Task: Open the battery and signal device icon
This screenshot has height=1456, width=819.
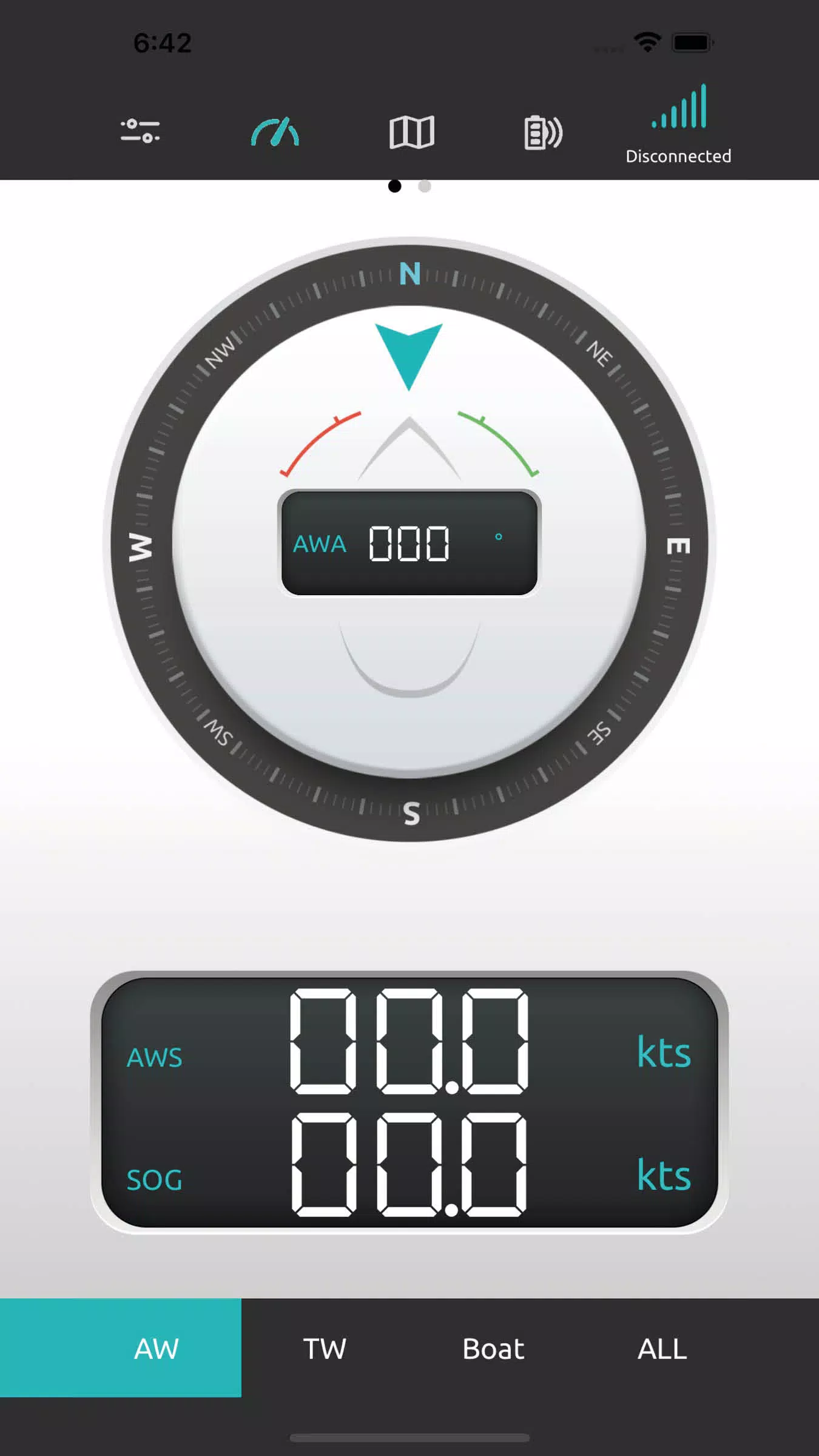Action: coord(543,132)
